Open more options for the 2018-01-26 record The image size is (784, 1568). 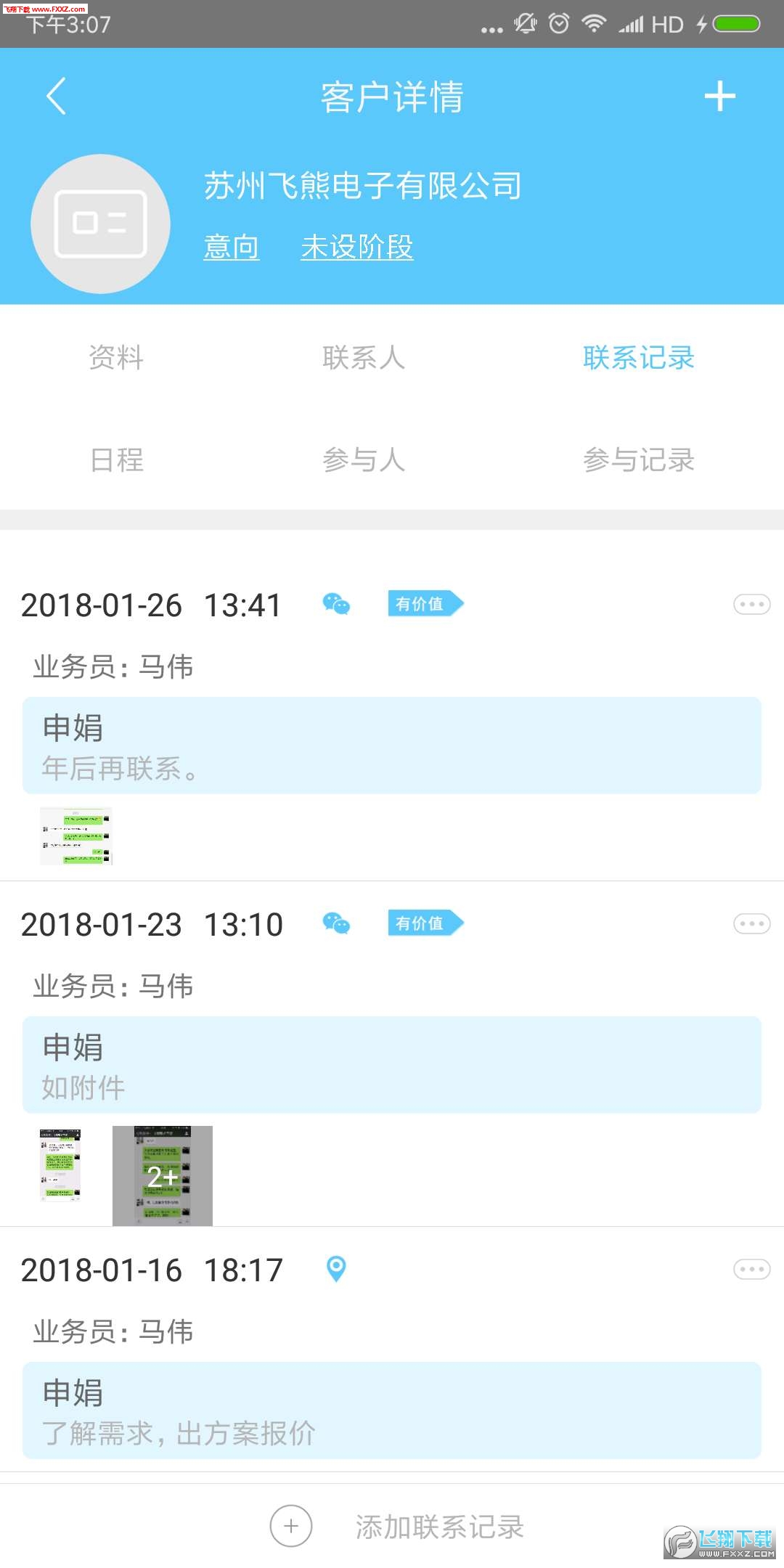point(751,604)
